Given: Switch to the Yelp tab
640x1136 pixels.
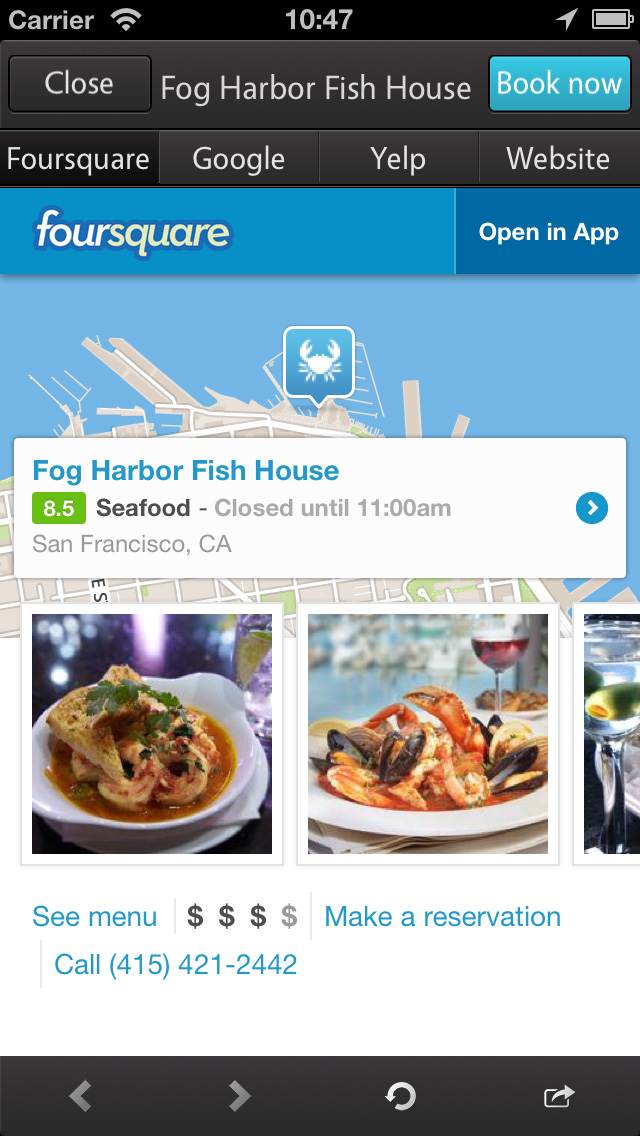Looking at the screenshot, I should tap(398, 159).
